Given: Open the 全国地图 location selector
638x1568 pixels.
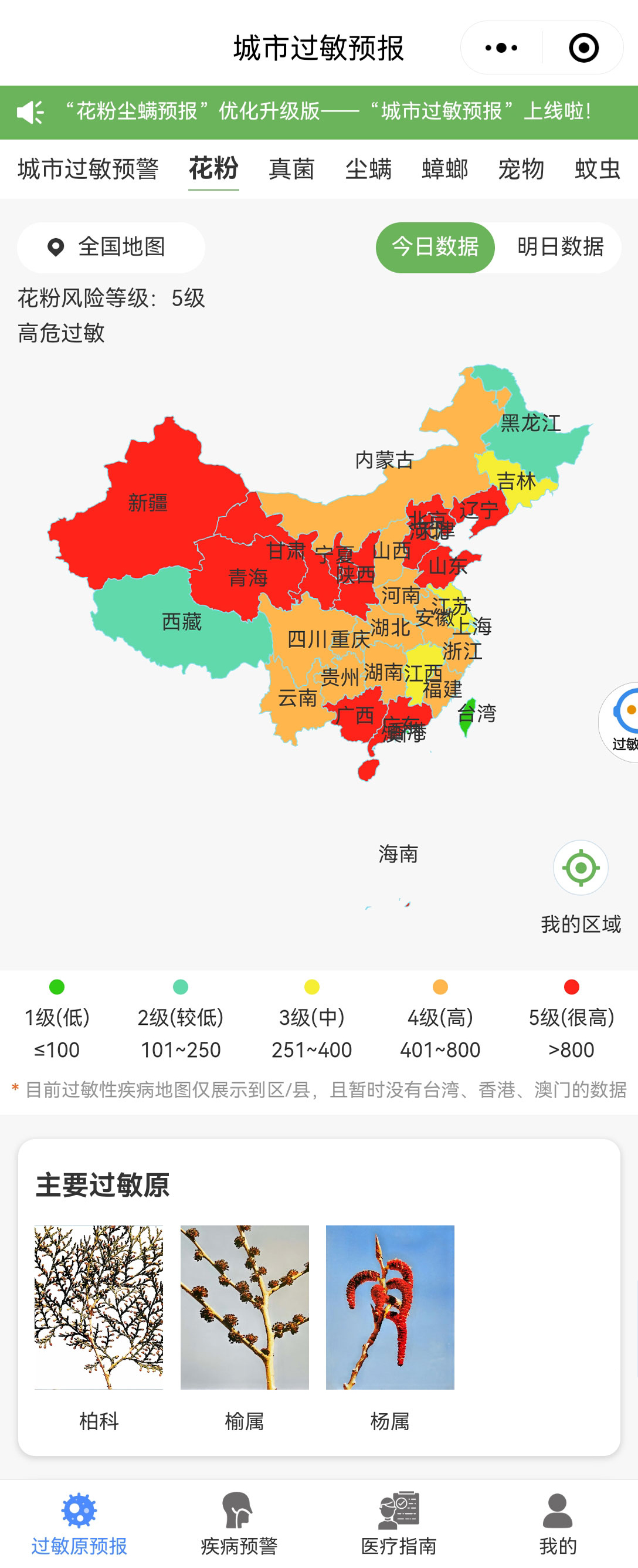Looking at the screenshot, I should pyautogui.click(x=111, y=247).
